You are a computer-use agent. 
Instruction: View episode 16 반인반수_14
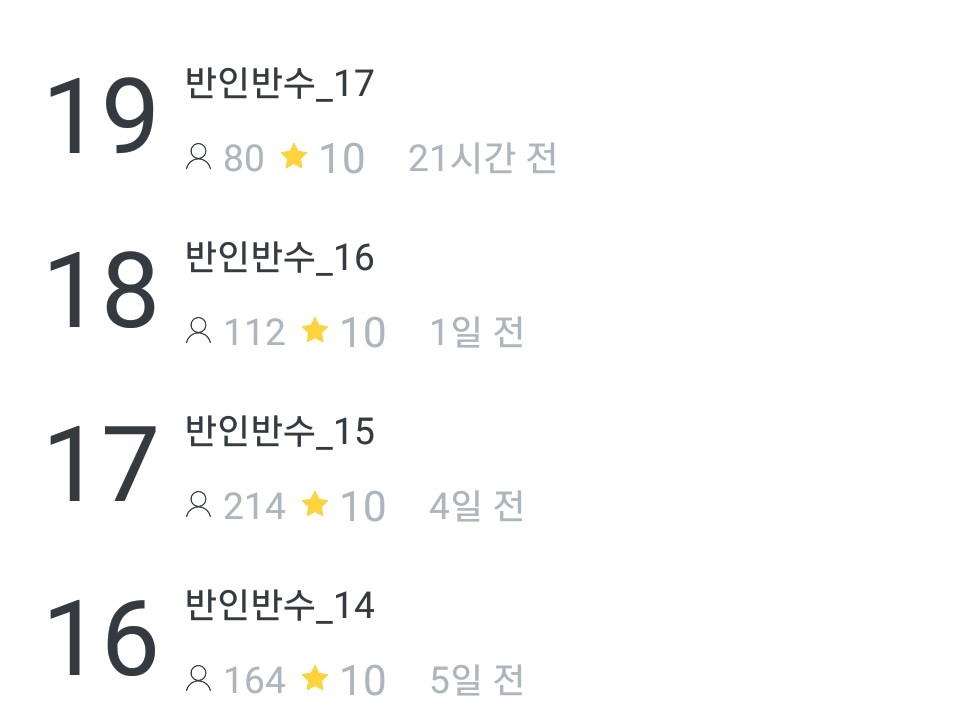coord(483,638)
